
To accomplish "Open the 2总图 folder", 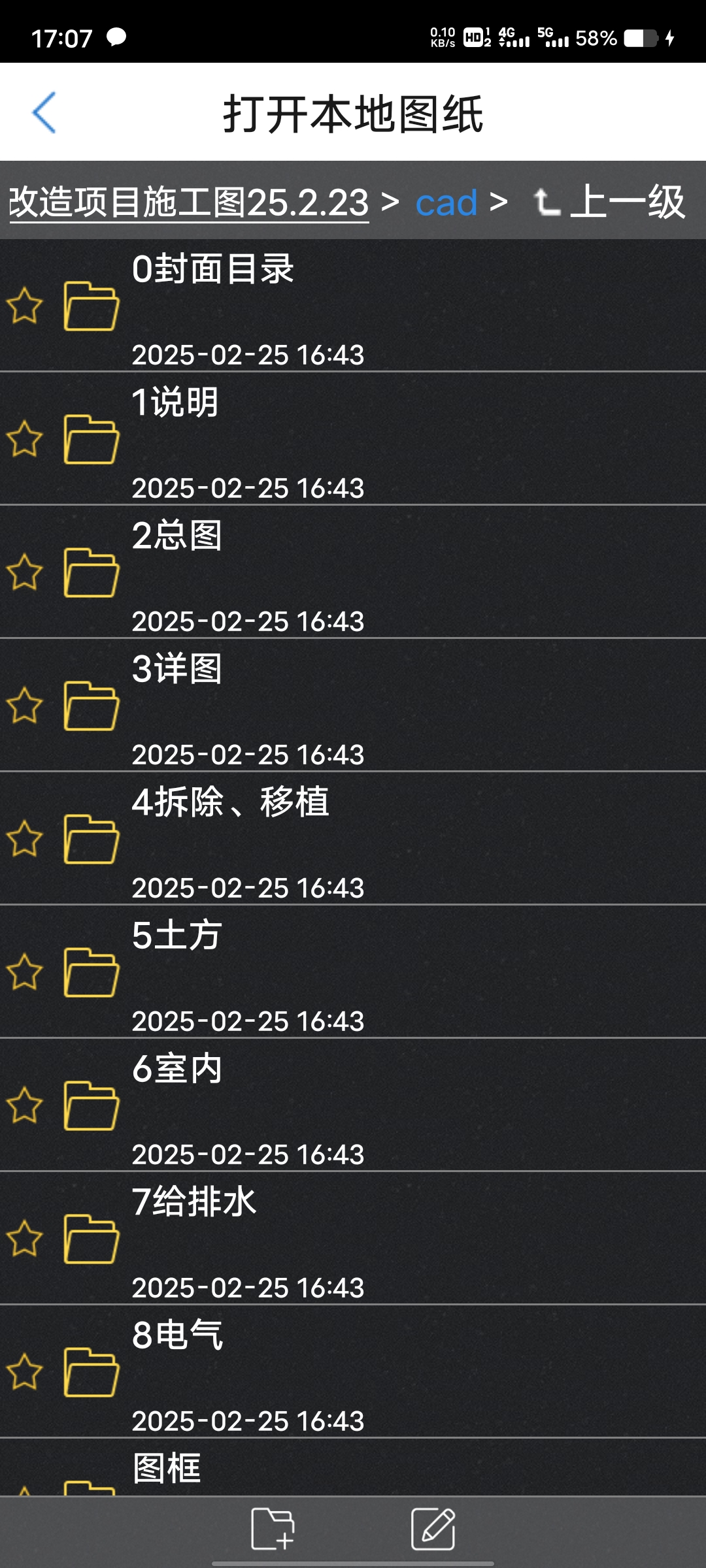I will [x=353, y=572].
